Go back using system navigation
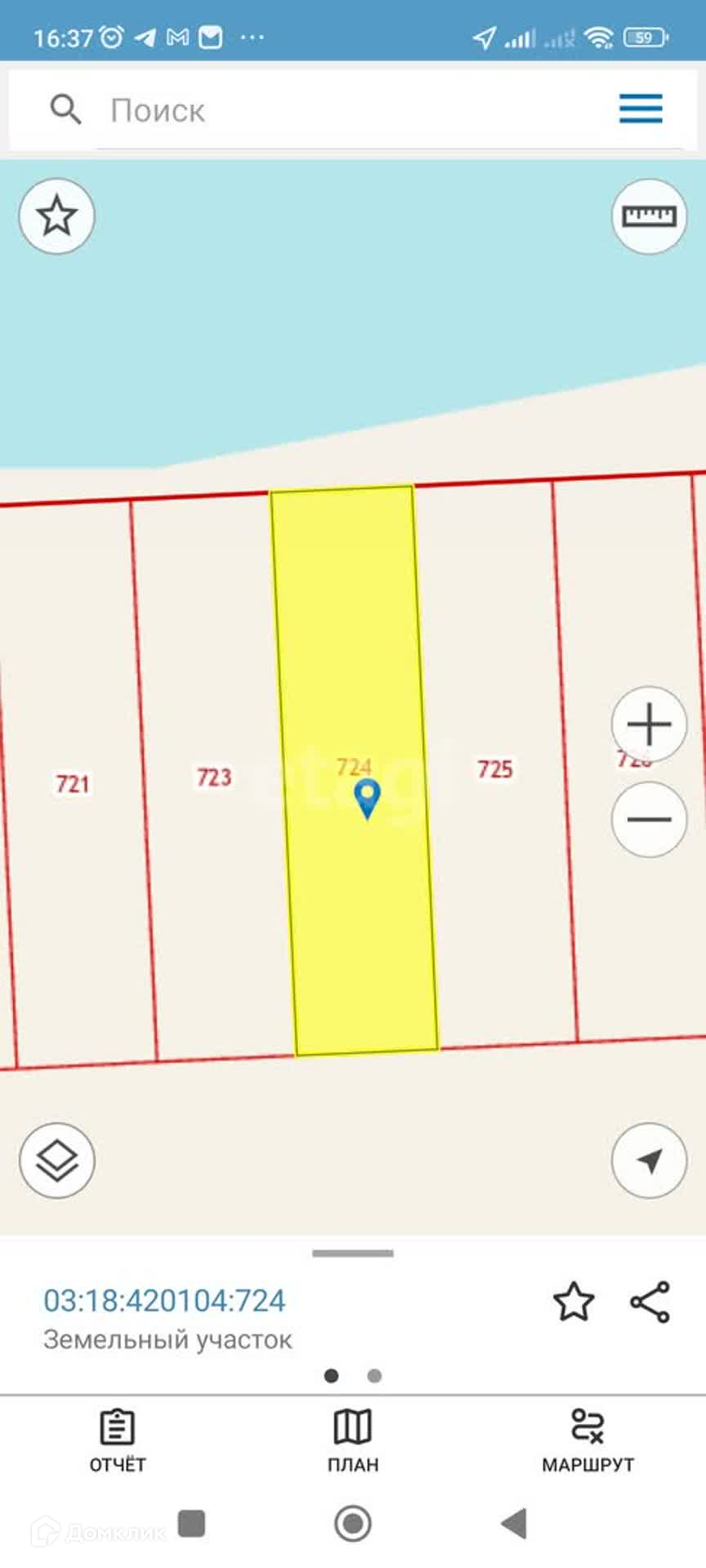The width and height of the screenshot is (706, 1568). pos(514,1524)
